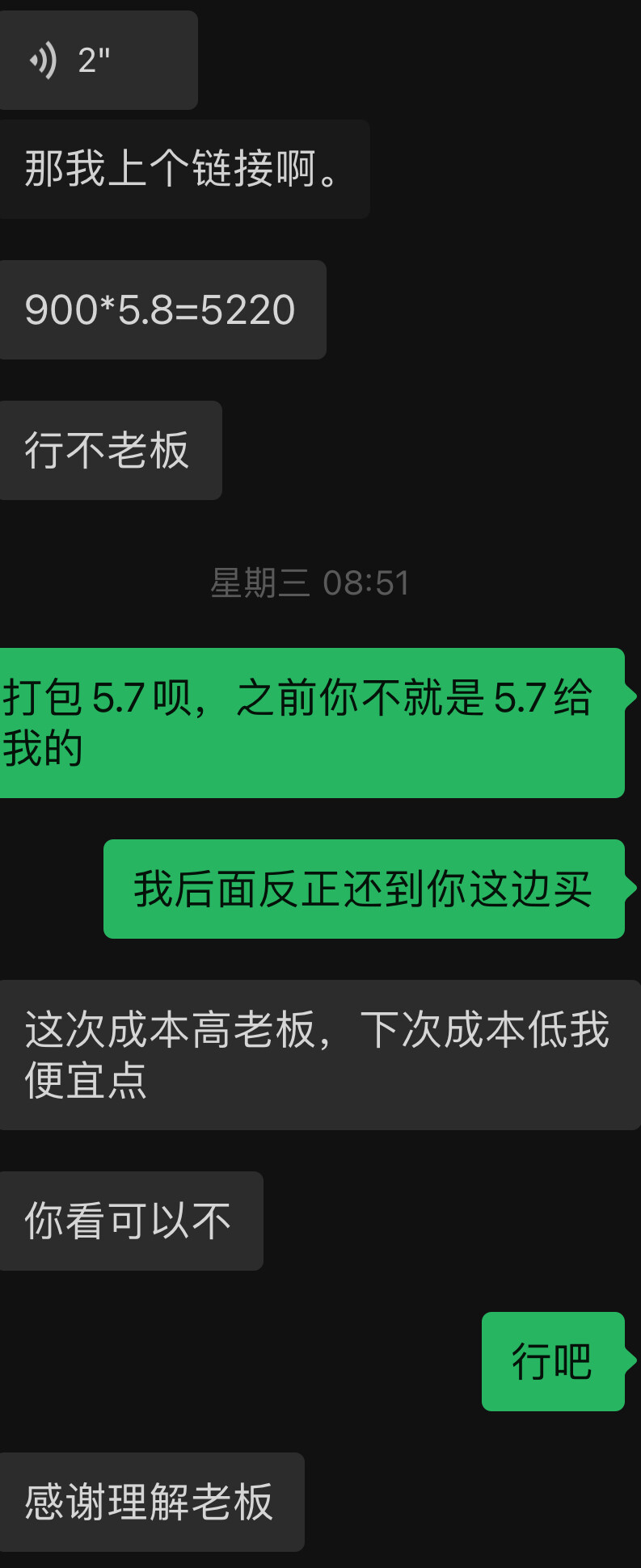Click the message 感谢理解老板
Viewport: 641px width, 1568px height.
[x=152, y=1501]
